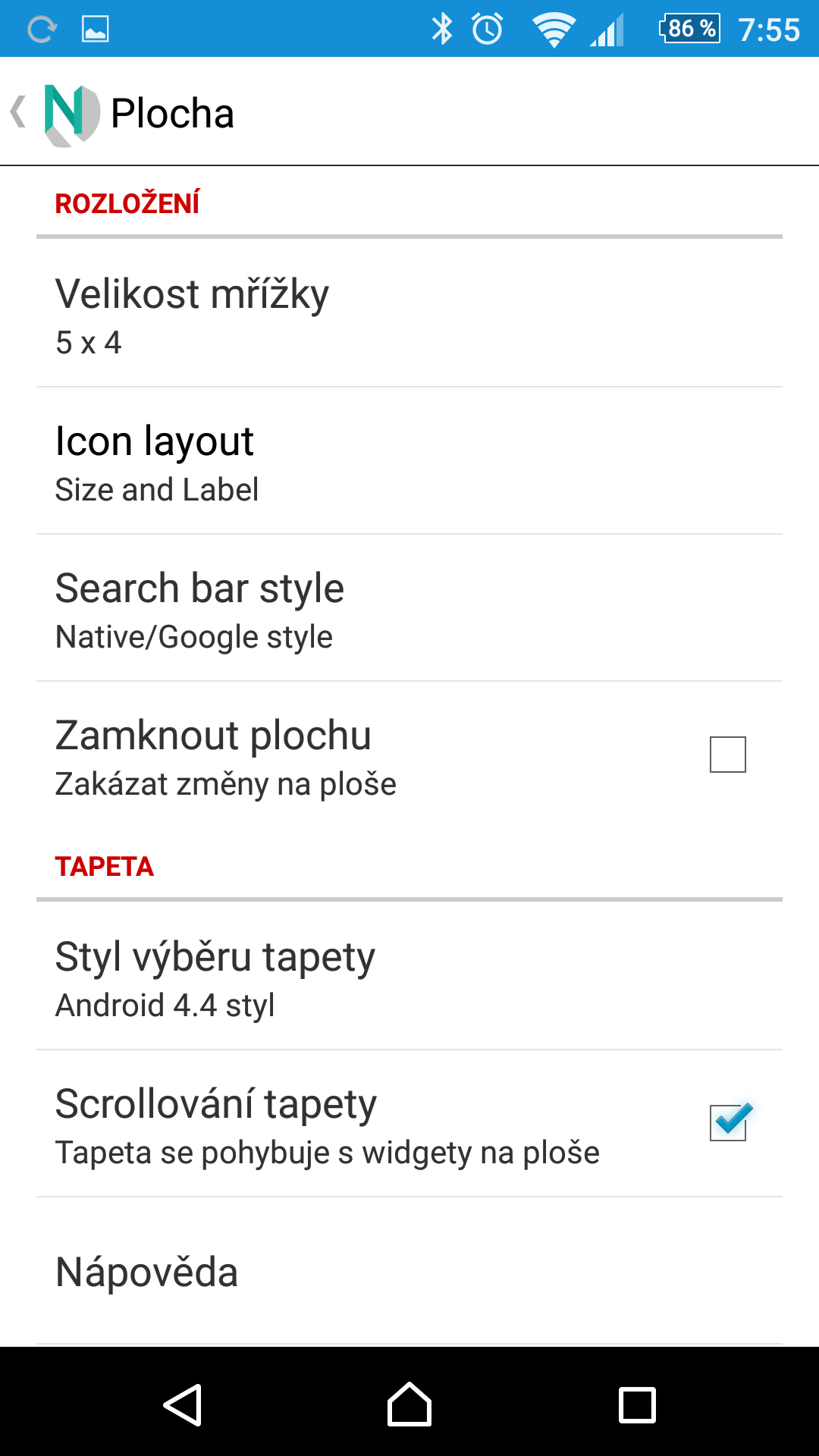Go back via the Plocha header arrow
The height and width of the screenshot is (1456, 819).
pyautogui.click(x=19, y=112)
